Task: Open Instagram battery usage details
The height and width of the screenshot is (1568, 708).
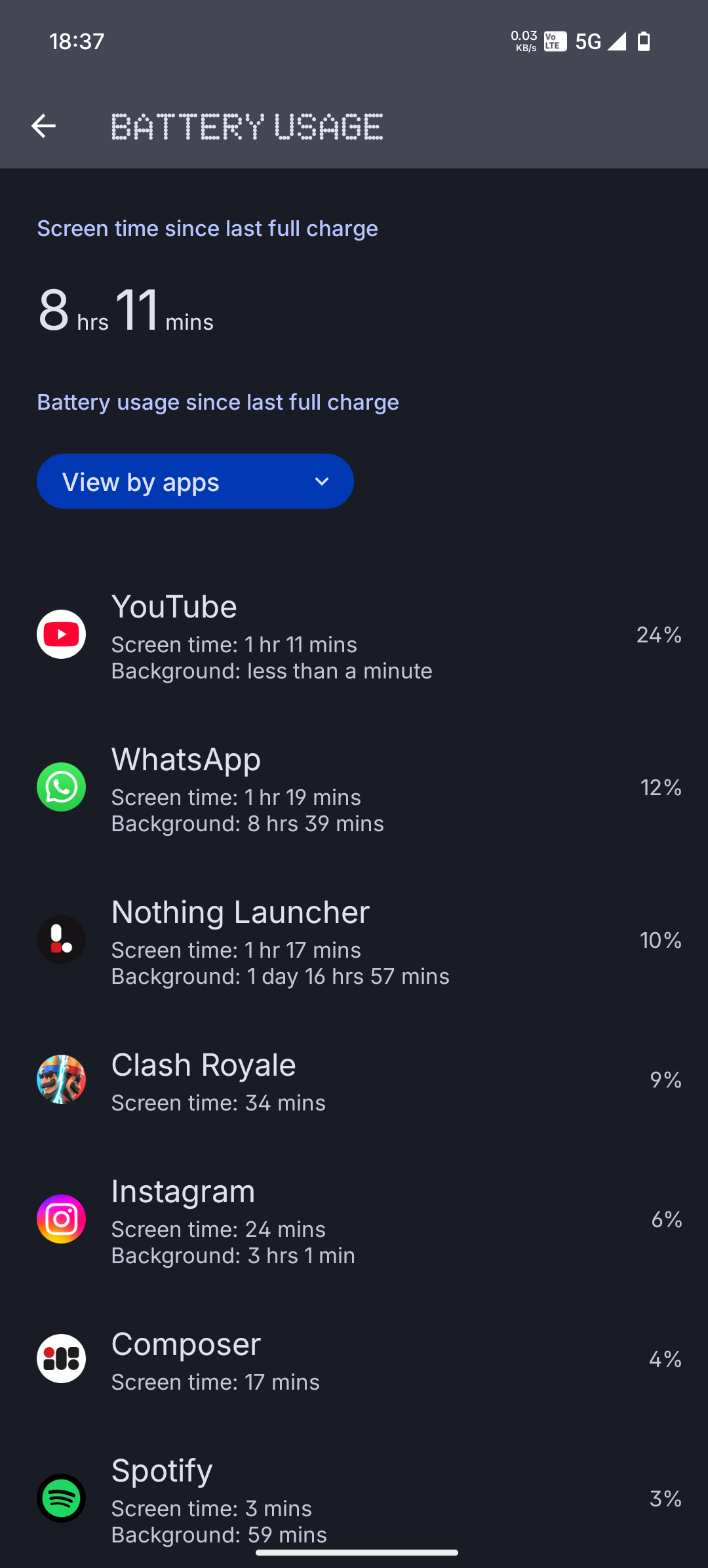Action: (x=354, y=1219)
